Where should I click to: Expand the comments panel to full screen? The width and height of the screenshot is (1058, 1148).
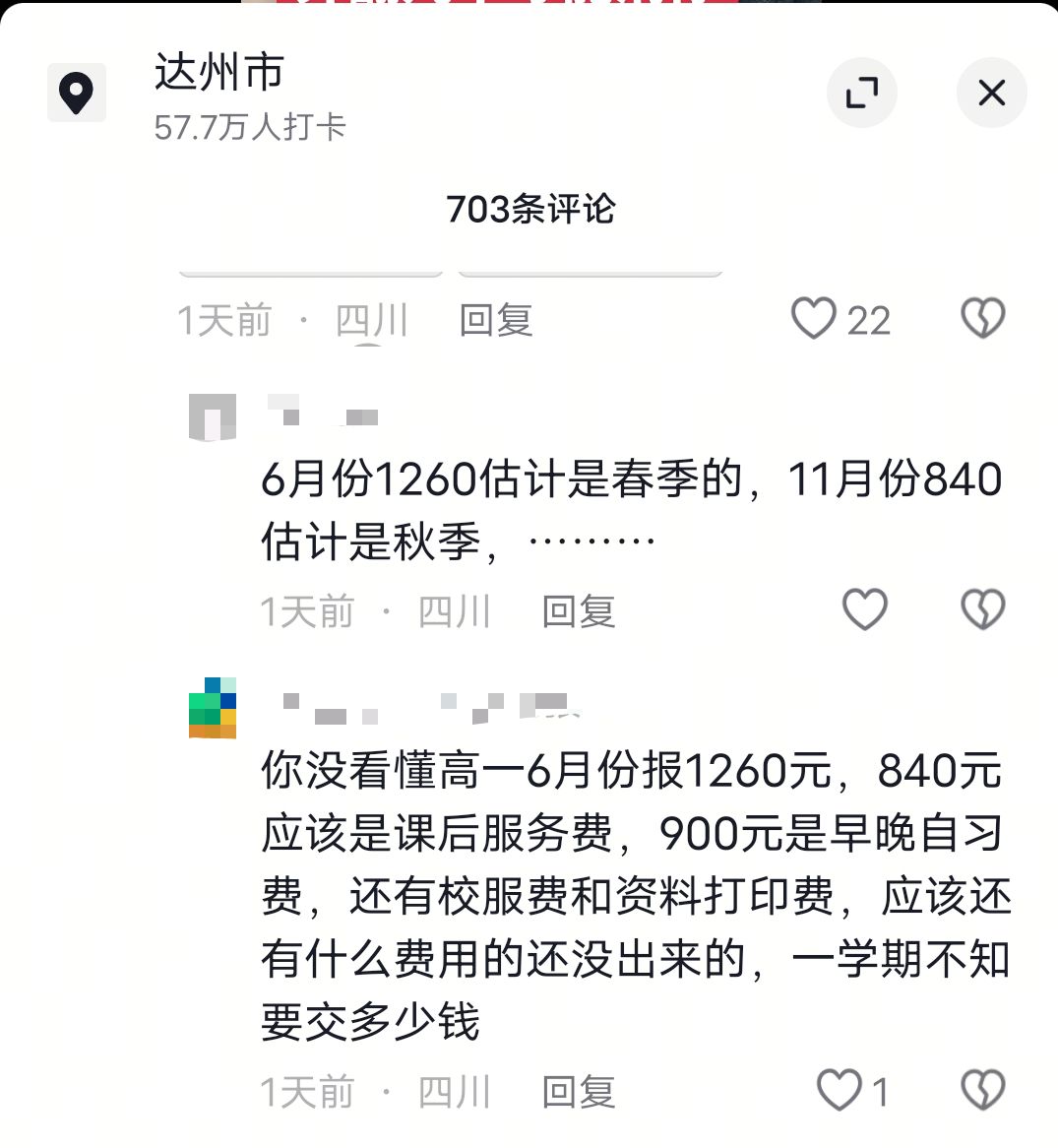pos(861,93)
